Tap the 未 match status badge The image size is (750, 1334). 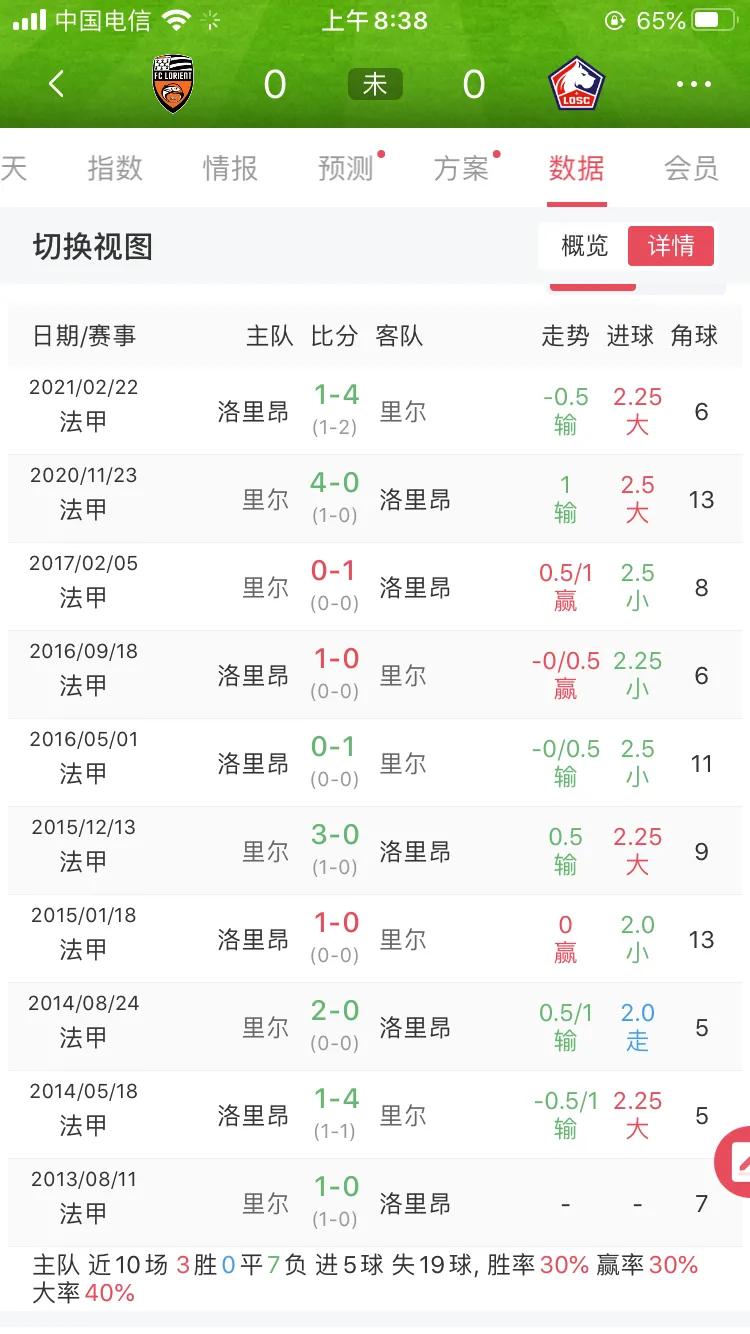click(x=374, y=85)
